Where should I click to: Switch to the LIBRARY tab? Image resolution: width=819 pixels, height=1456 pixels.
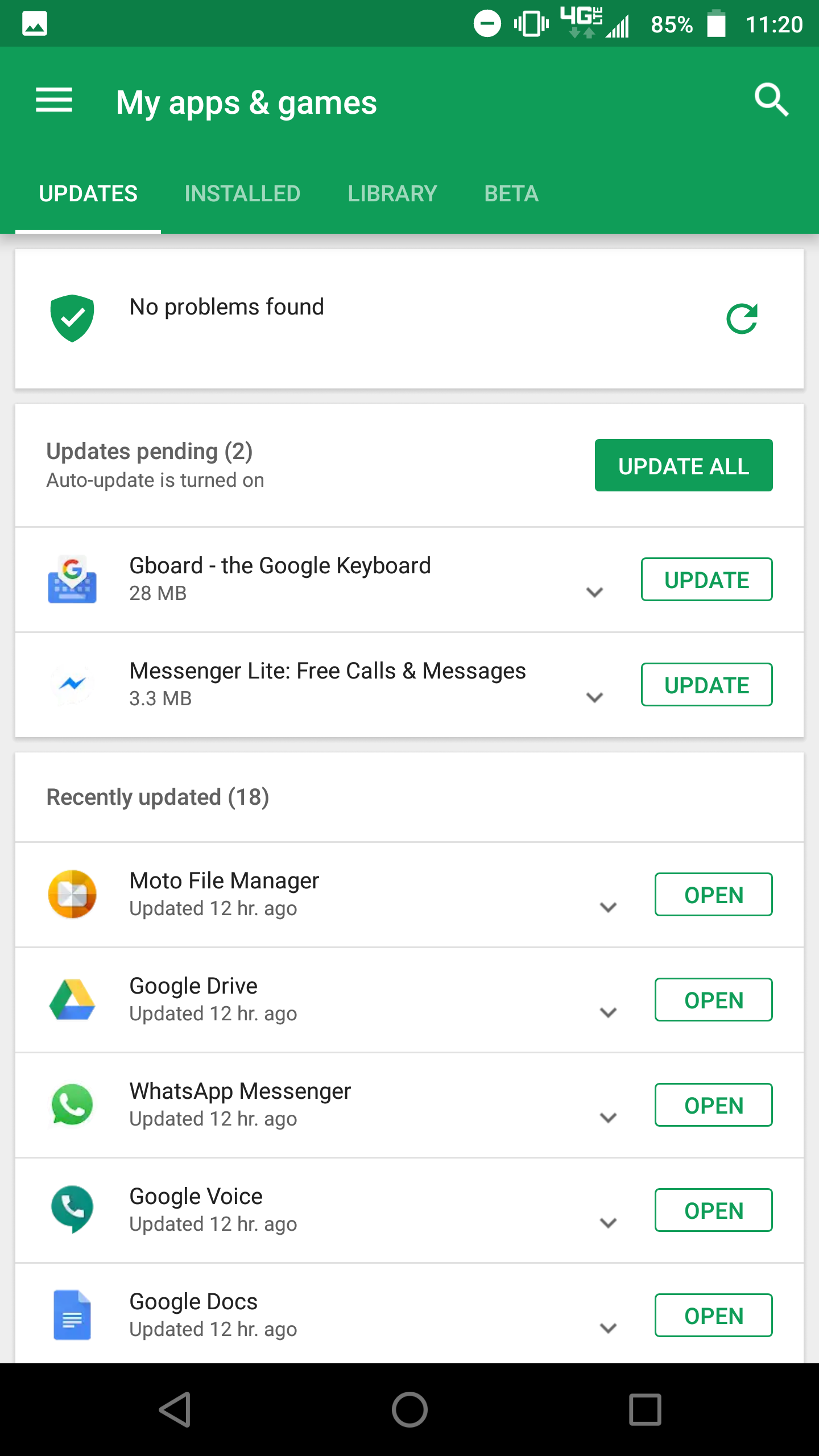(x=392, y=193)
